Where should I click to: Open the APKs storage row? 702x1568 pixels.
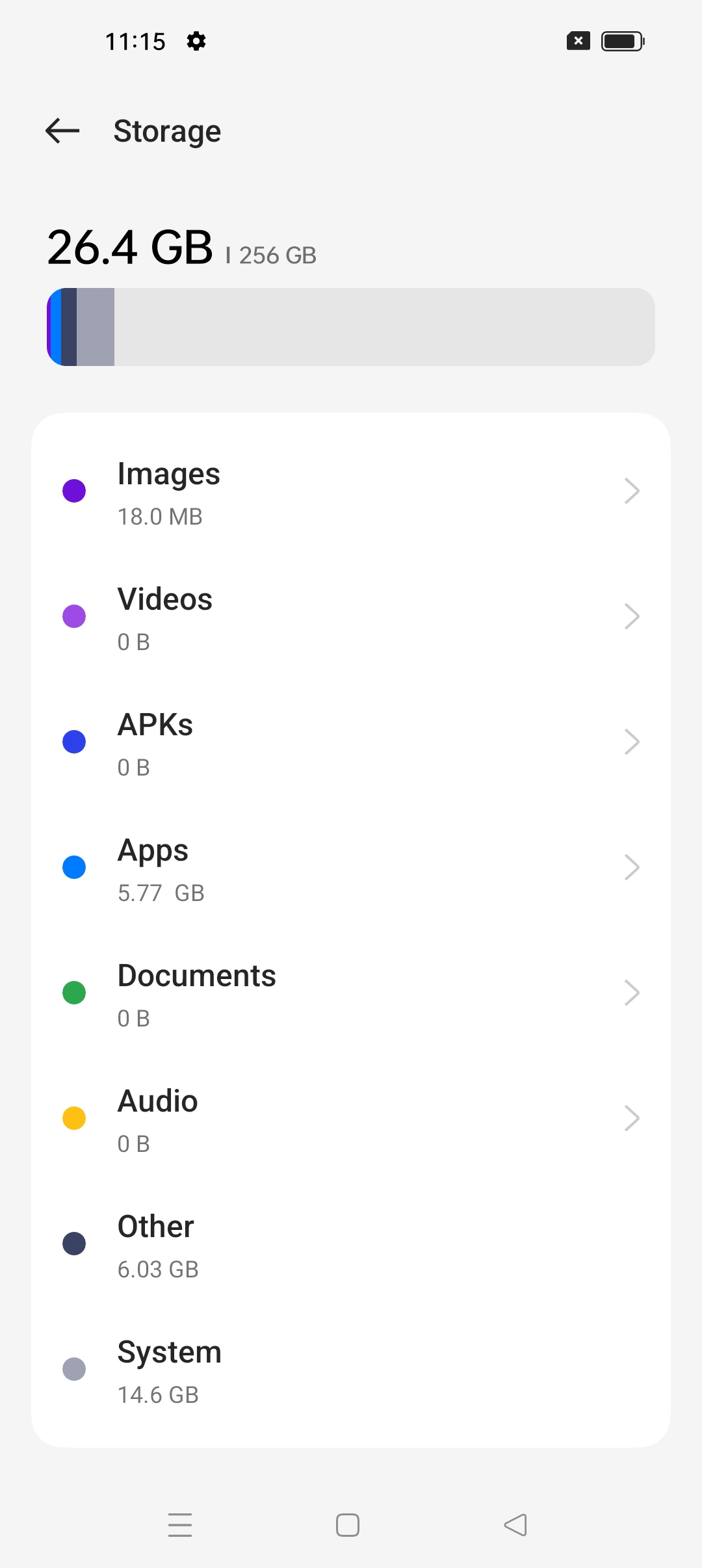point(351,742)
